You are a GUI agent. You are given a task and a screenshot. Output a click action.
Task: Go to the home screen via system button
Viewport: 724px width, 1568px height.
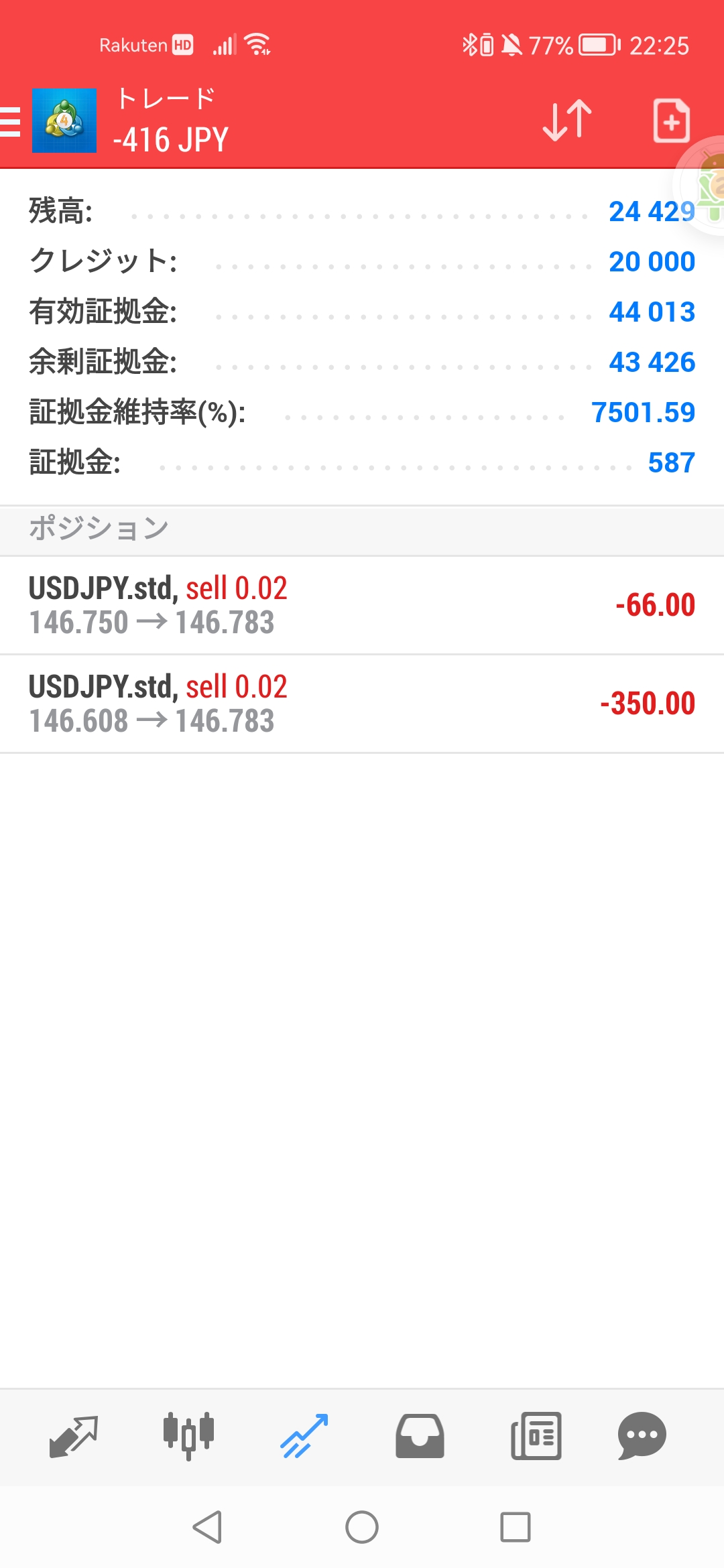pos(362,1527)
